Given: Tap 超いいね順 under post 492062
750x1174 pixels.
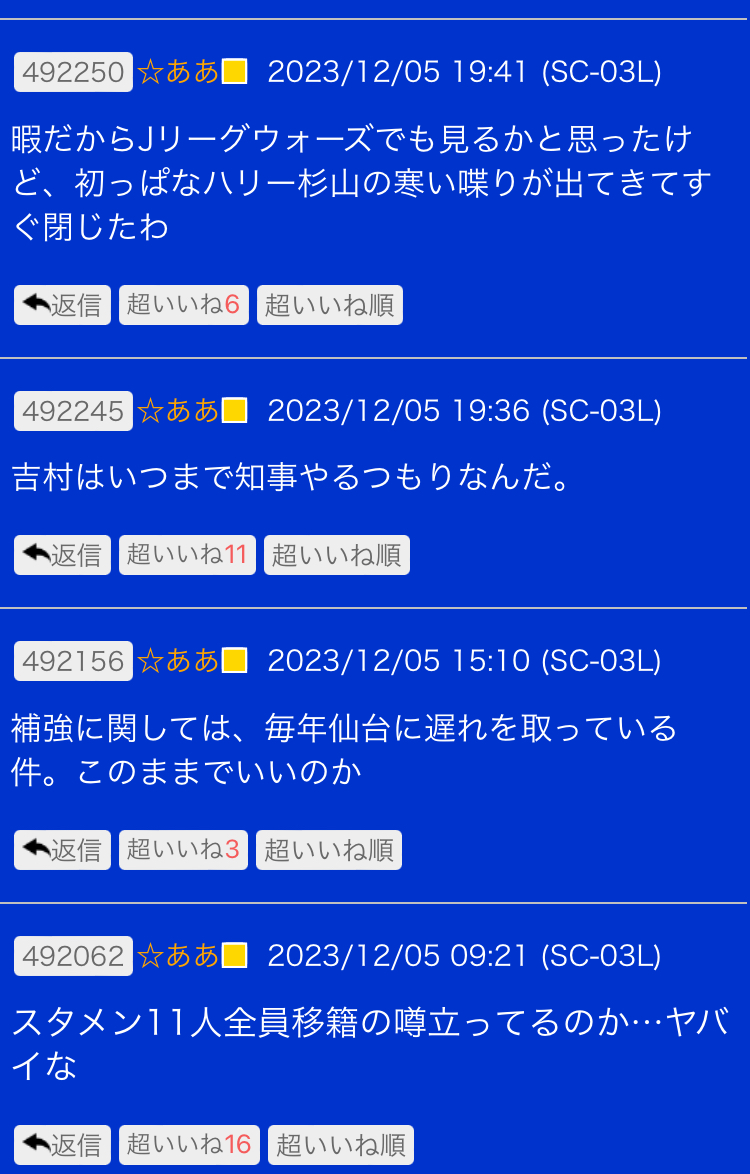Looking at the screenshot, I should pyautogui.click(x=340, y=1145).
